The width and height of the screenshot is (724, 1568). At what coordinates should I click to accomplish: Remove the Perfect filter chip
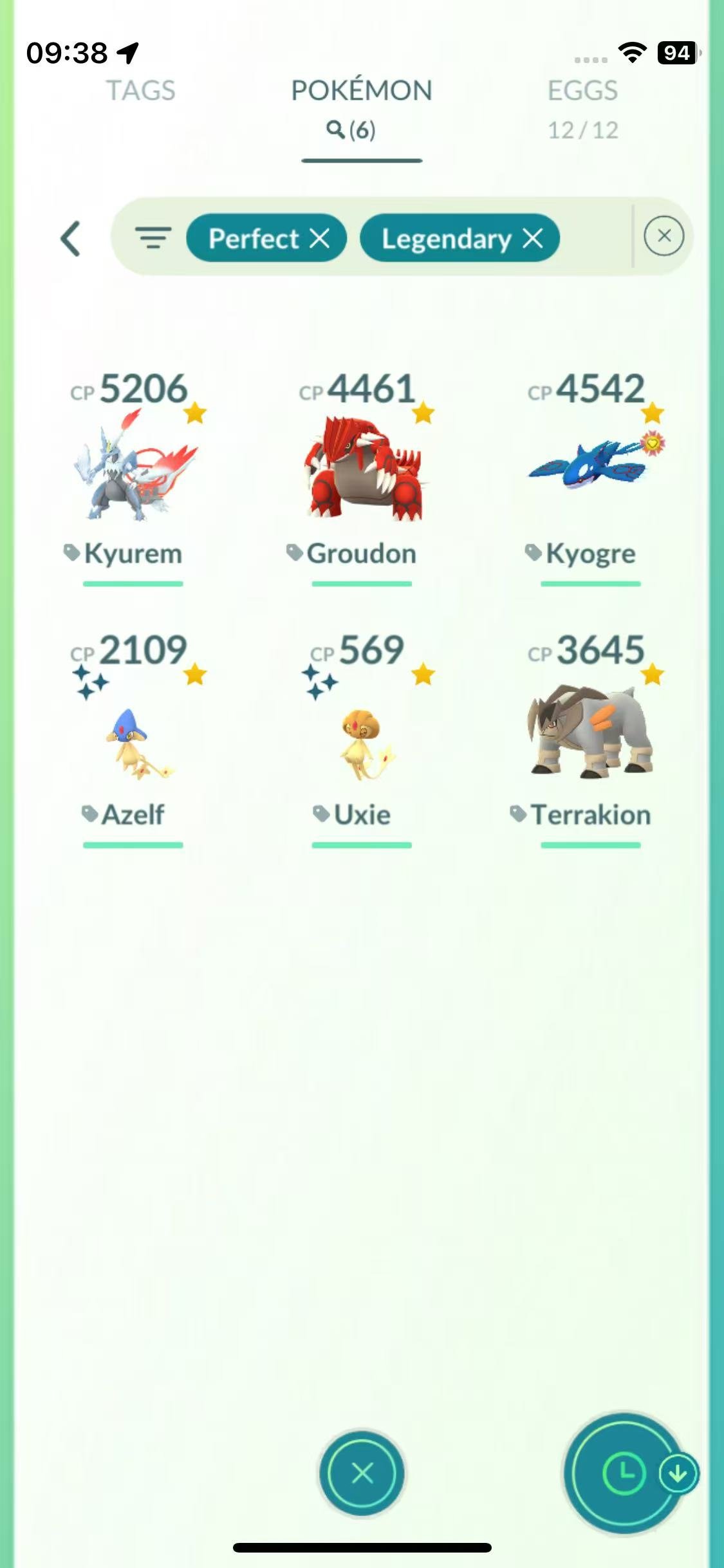320,239
